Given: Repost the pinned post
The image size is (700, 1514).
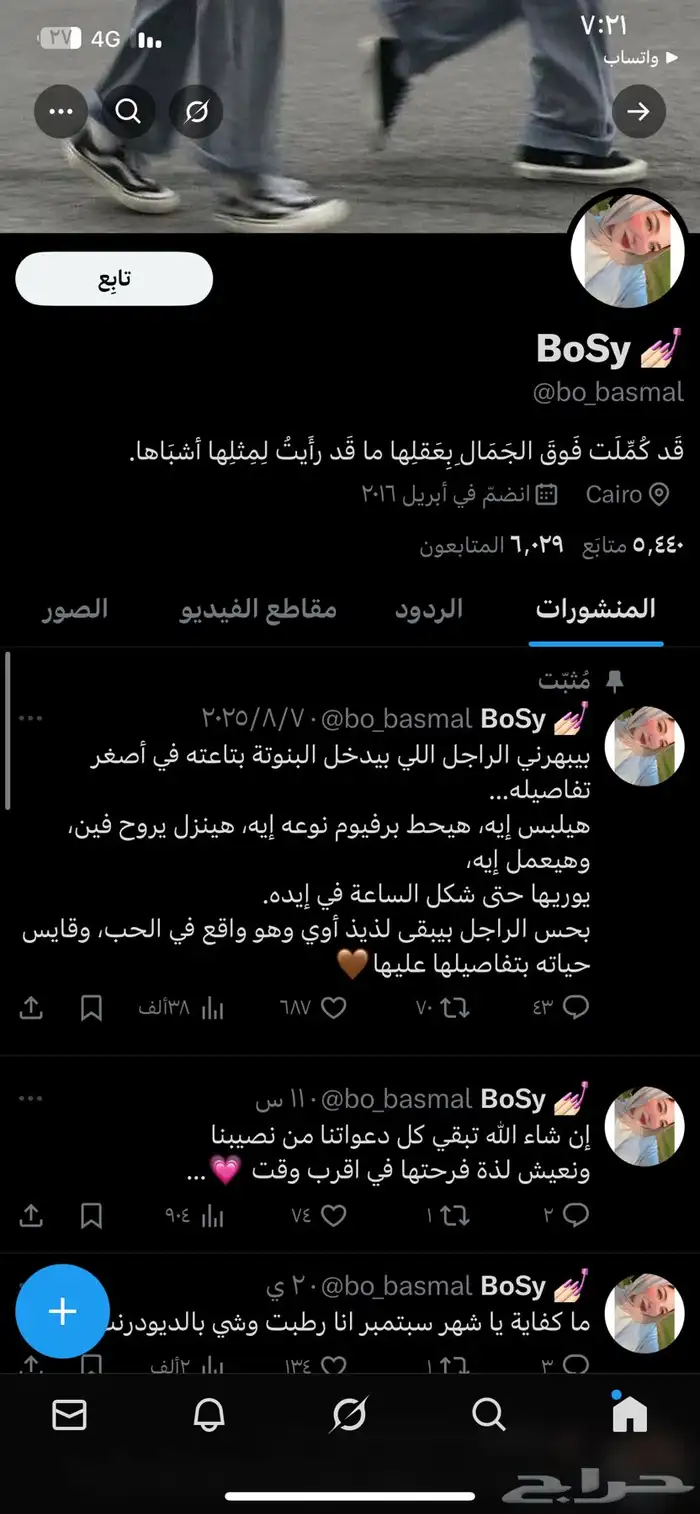Looking at the screenshot, I should [x=456, y=1008].
